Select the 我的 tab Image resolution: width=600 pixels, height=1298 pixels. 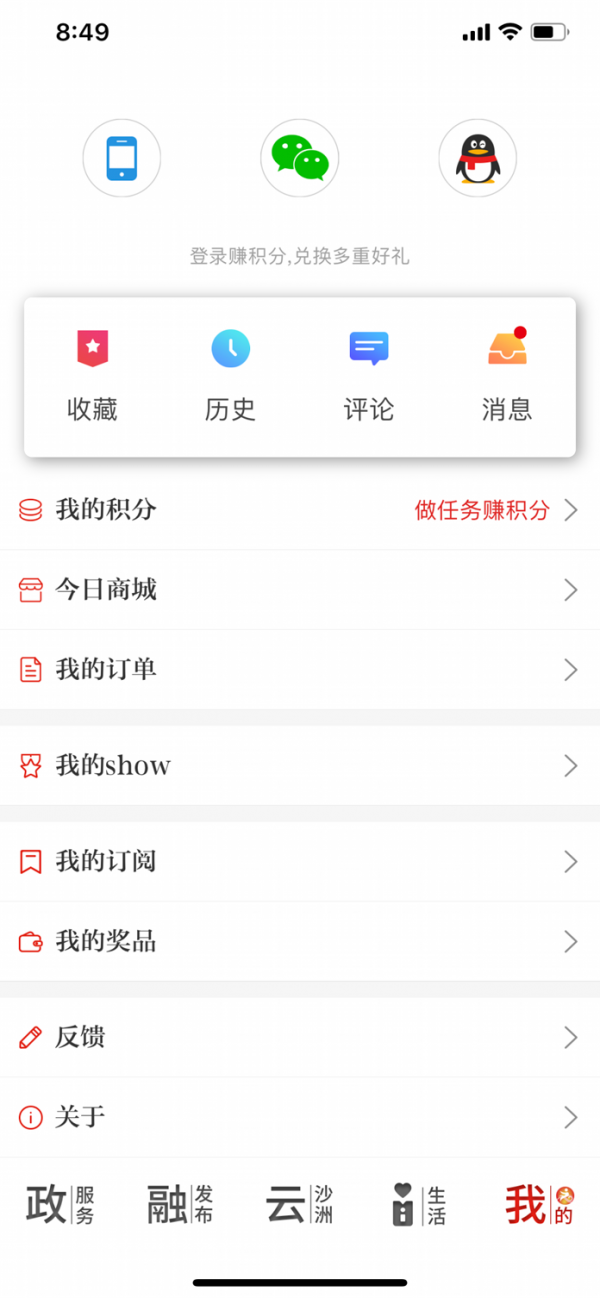[x=539, y=1205]
